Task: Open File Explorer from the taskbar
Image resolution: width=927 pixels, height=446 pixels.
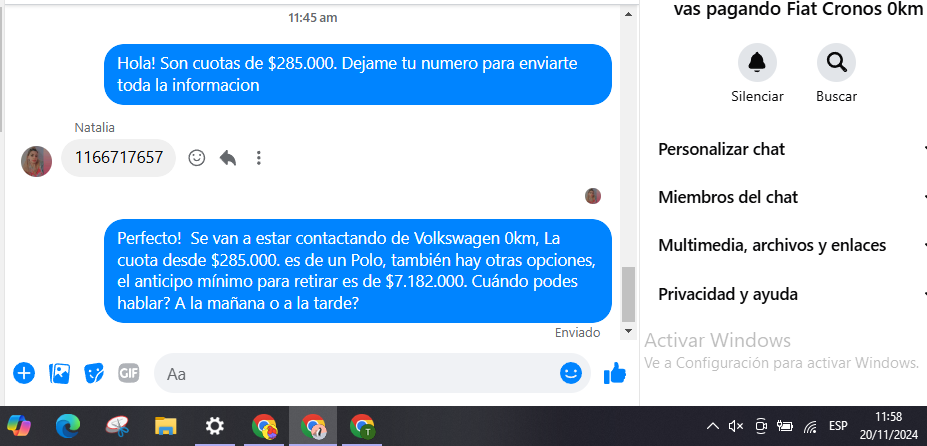Action: 165,427
